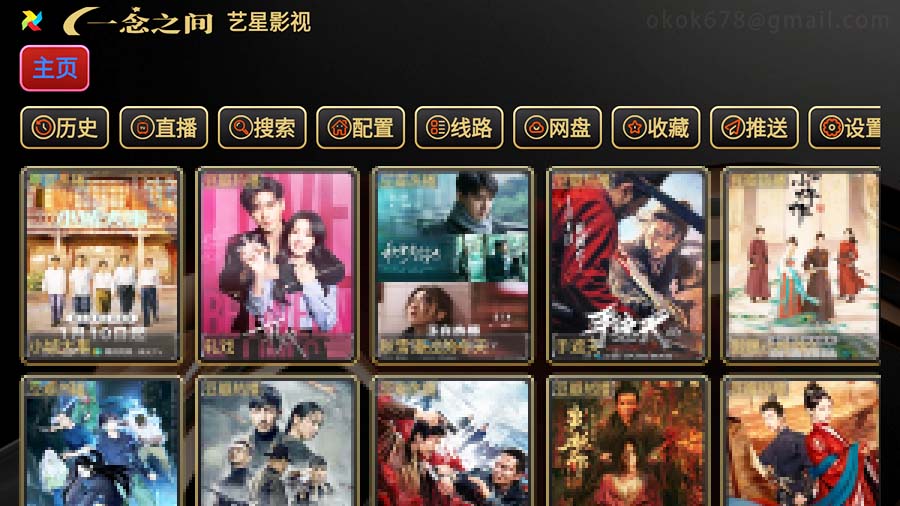The height and width of the screenshot is (506, 900).
Task: Open the red-robed swordsmen poster
Action: point(629,264)
